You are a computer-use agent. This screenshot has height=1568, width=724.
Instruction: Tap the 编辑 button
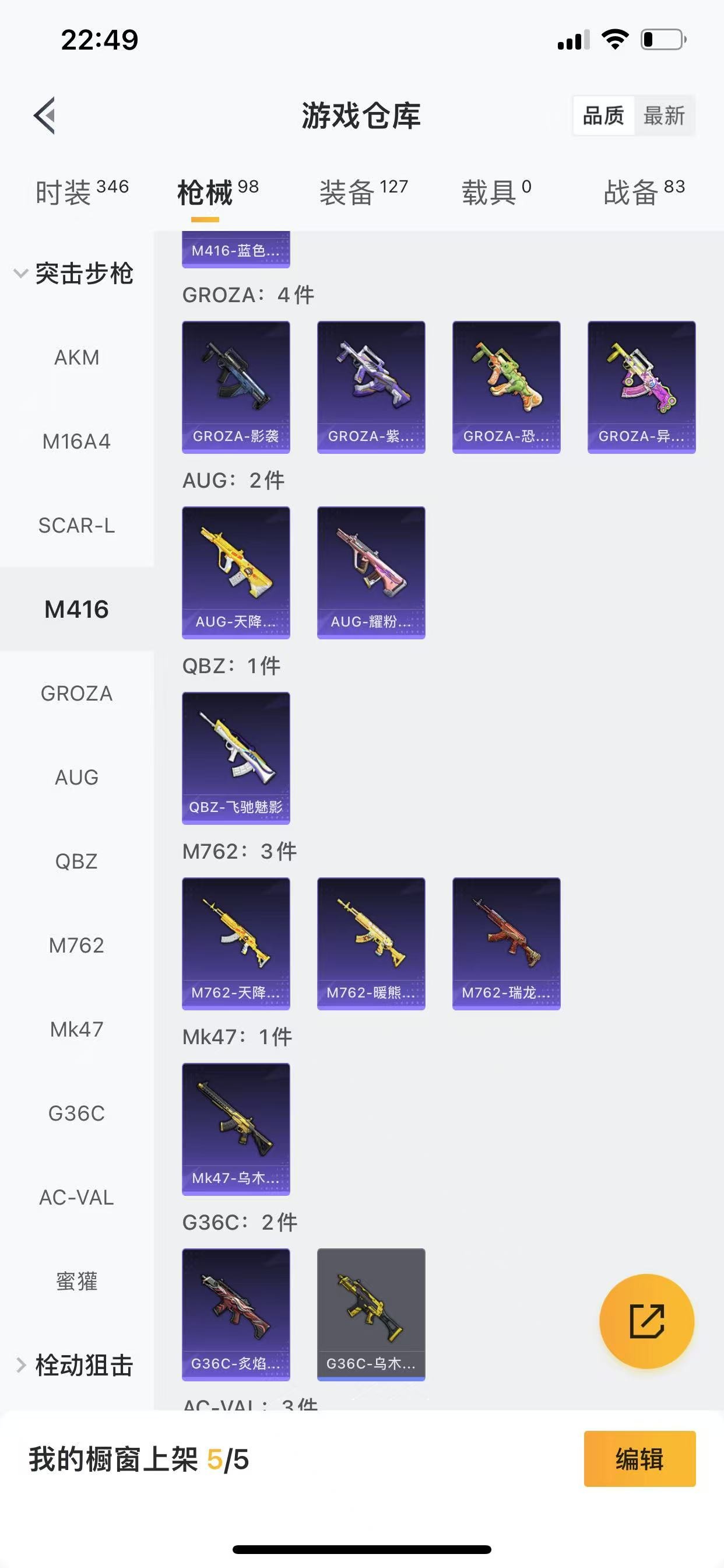639,1459
